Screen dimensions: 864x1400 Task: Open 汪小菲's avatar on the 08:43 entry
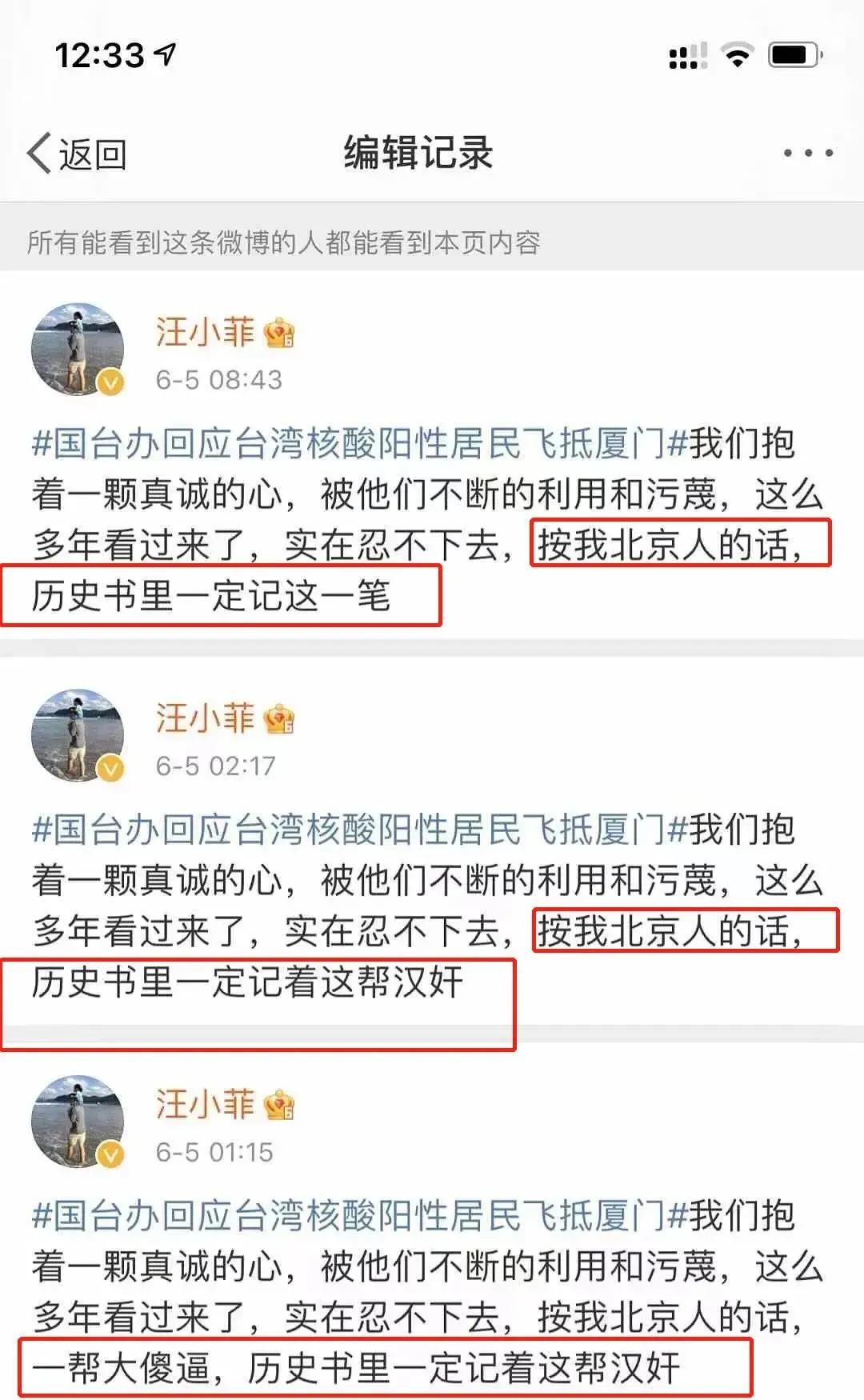[x=78, y=349]
